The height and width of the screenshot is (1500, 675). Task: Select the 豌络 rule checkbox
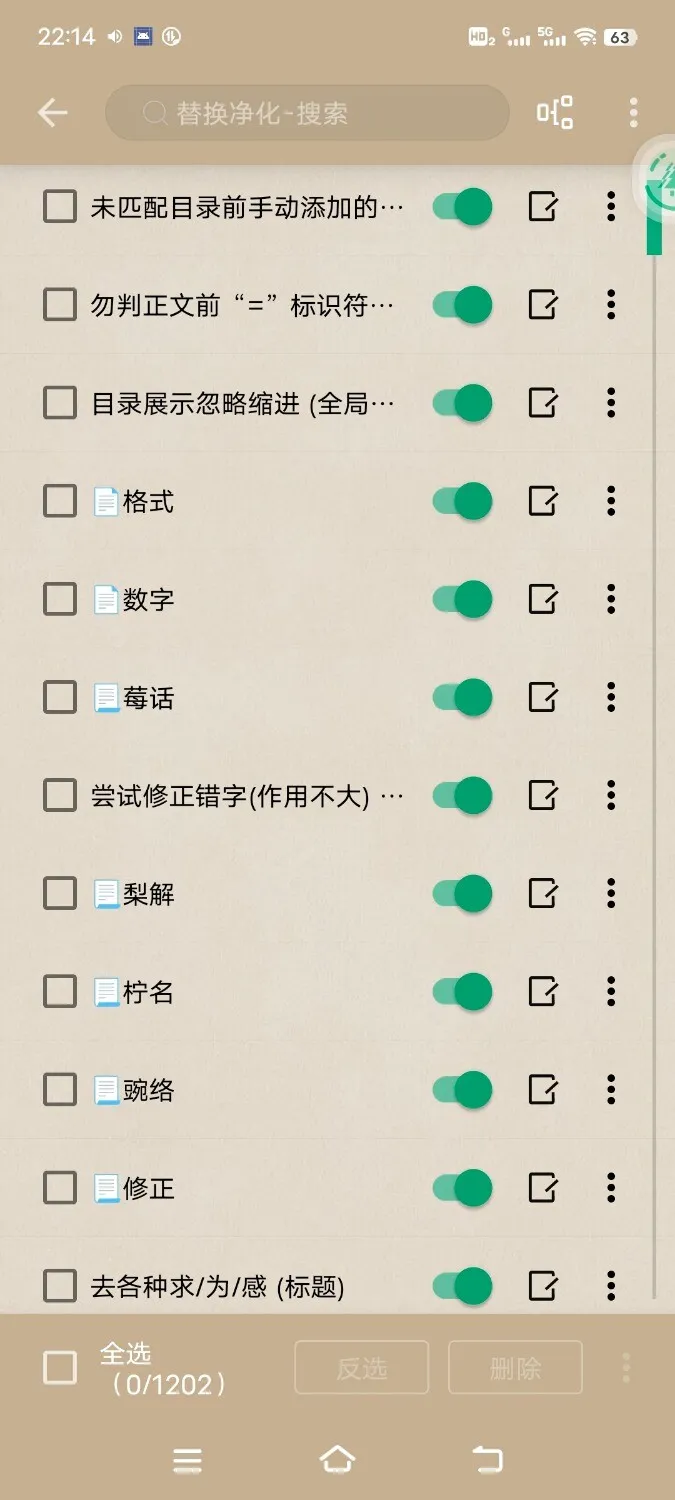coord(60,1089)
